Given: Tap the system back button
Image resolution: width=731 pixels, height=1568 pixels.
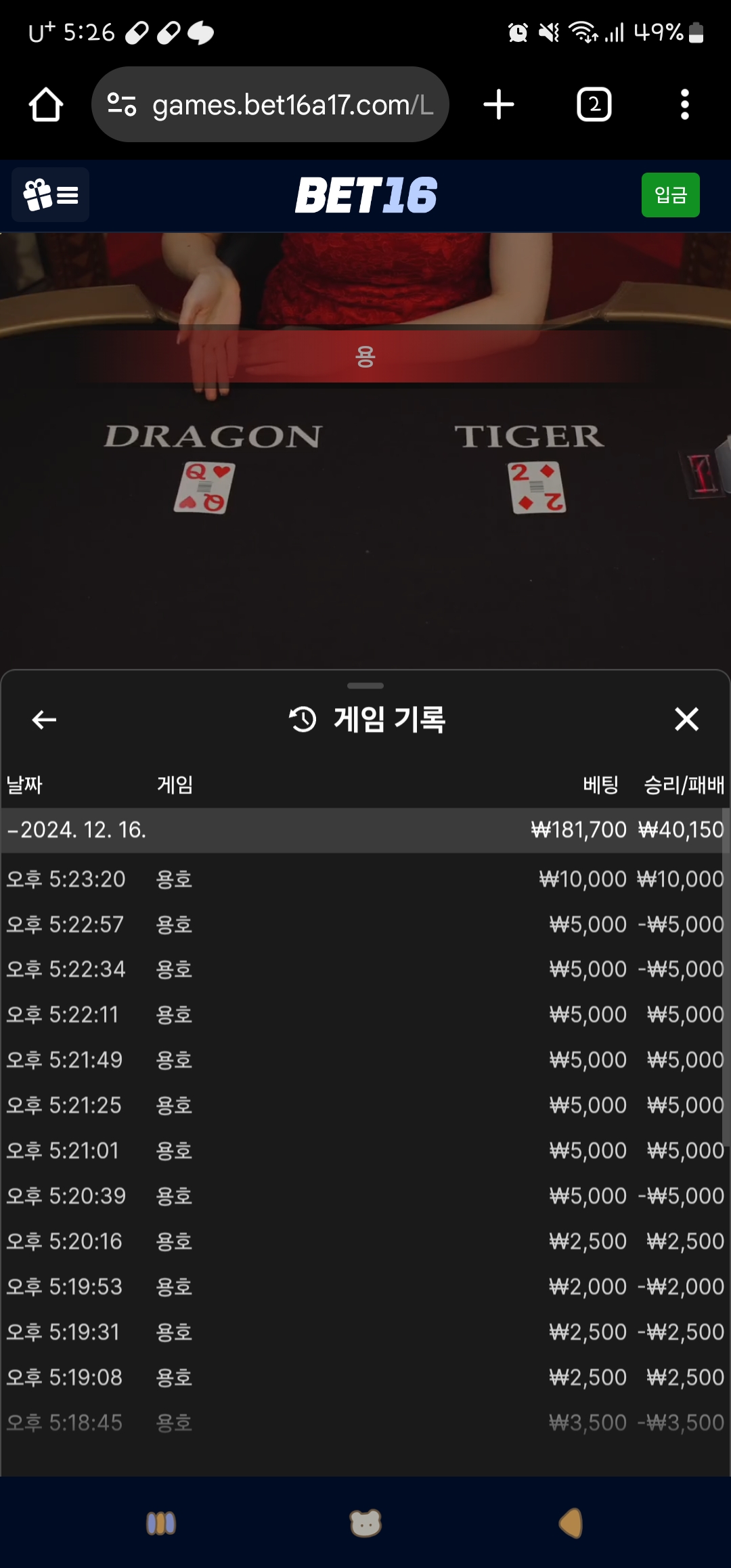Looking at the screenshot, I should click(x=571, y=1523).
